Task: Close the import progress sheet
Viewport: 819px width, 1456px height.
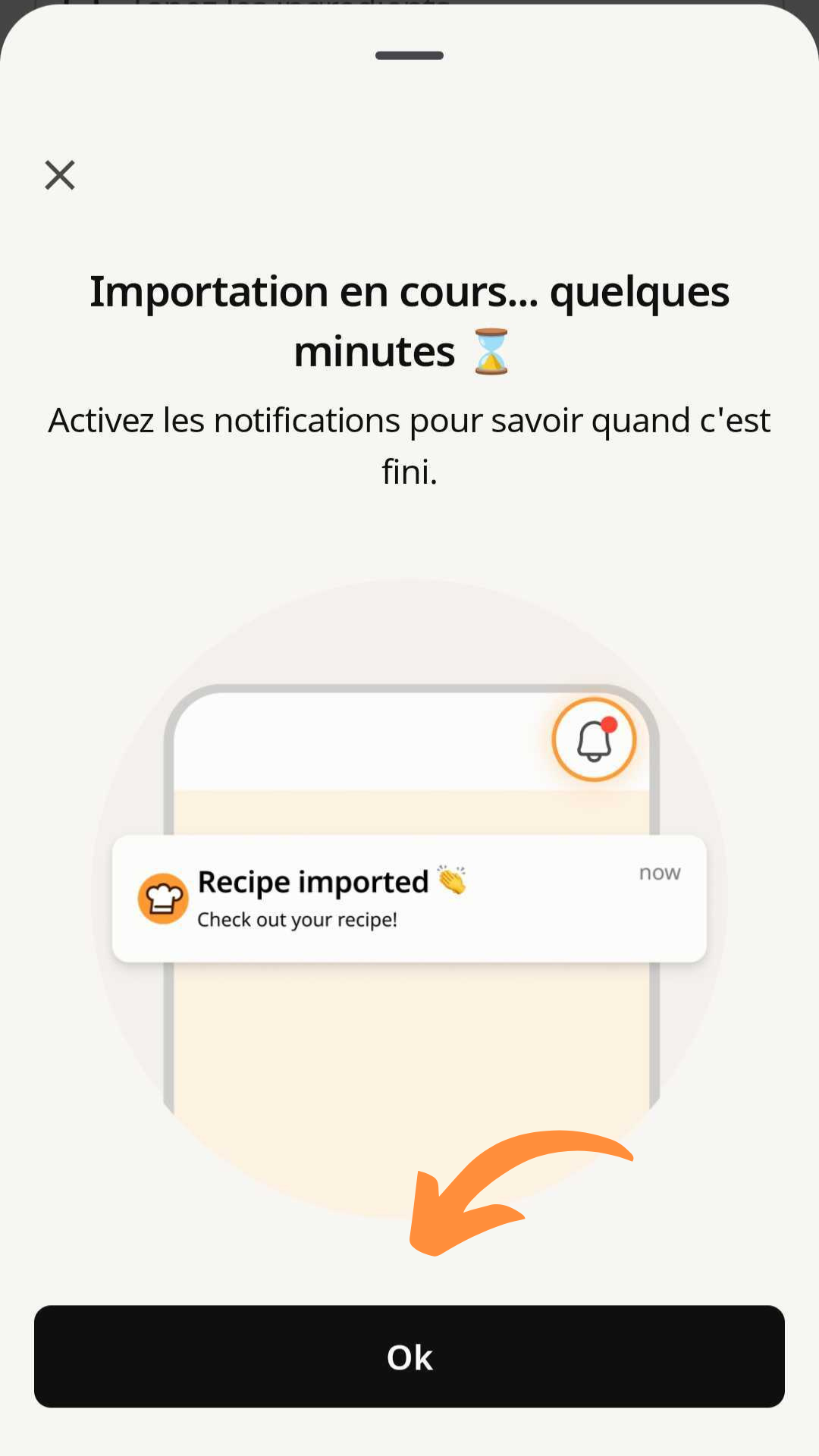Action: (60, 175)
